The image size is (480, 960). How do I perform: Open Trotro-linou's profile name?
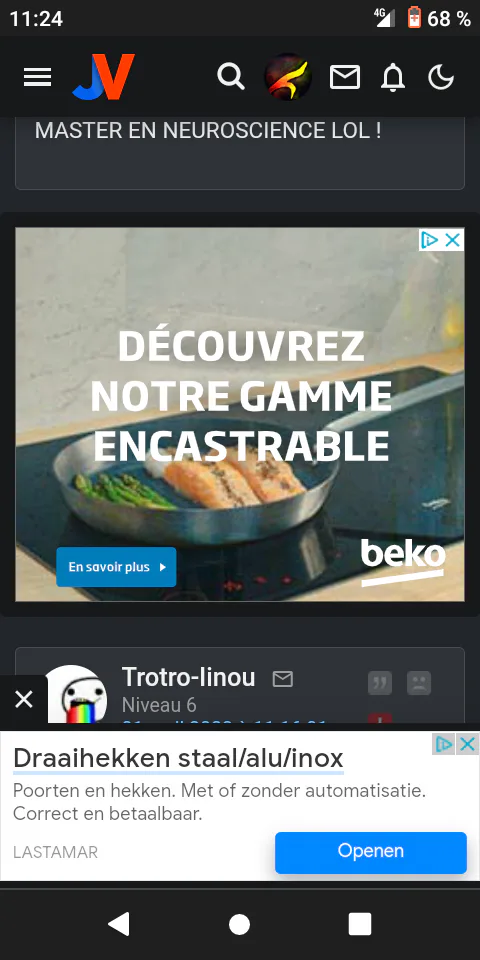tap(189, 677)
